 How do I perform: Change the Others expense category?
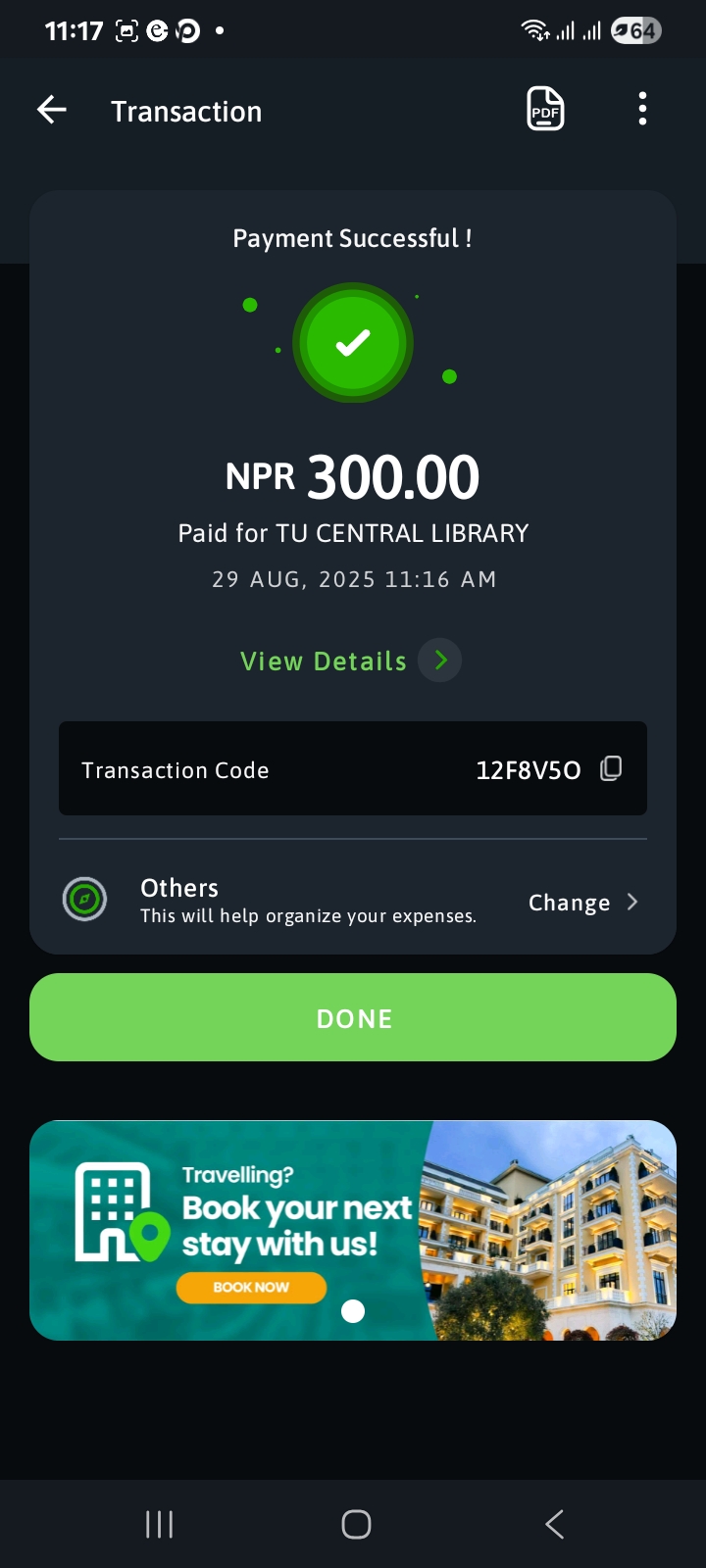pos(582,903)
